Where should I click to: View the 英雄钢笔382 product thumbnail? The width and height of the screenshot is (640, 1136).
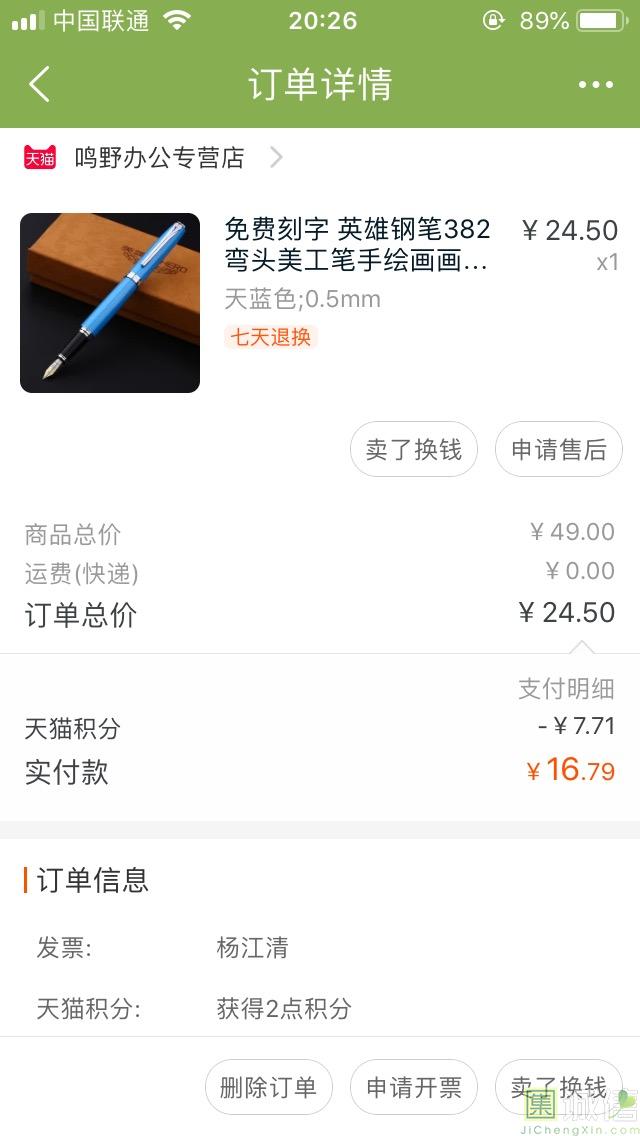click(110, 303)
